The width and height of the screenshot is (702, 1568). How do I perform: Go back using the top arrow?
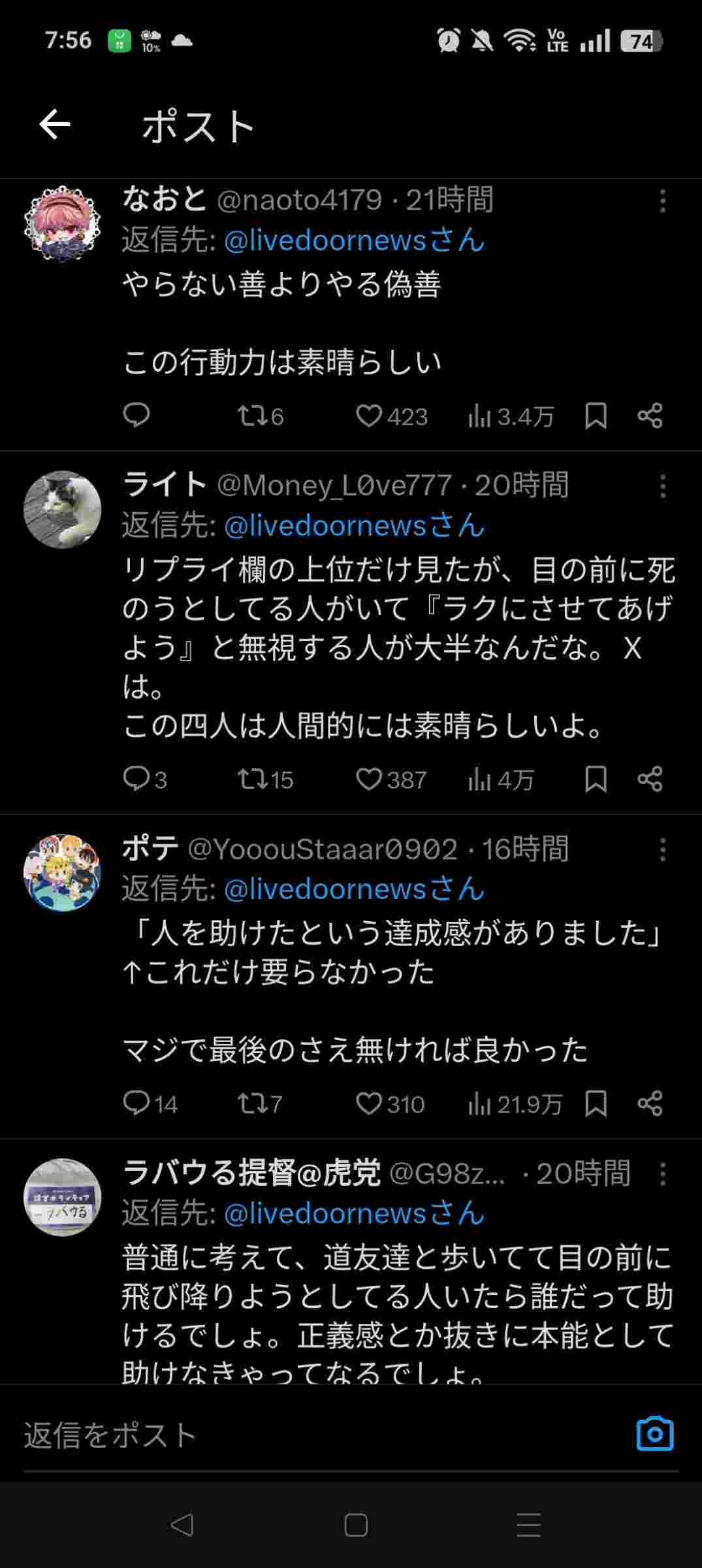[55, 125]
